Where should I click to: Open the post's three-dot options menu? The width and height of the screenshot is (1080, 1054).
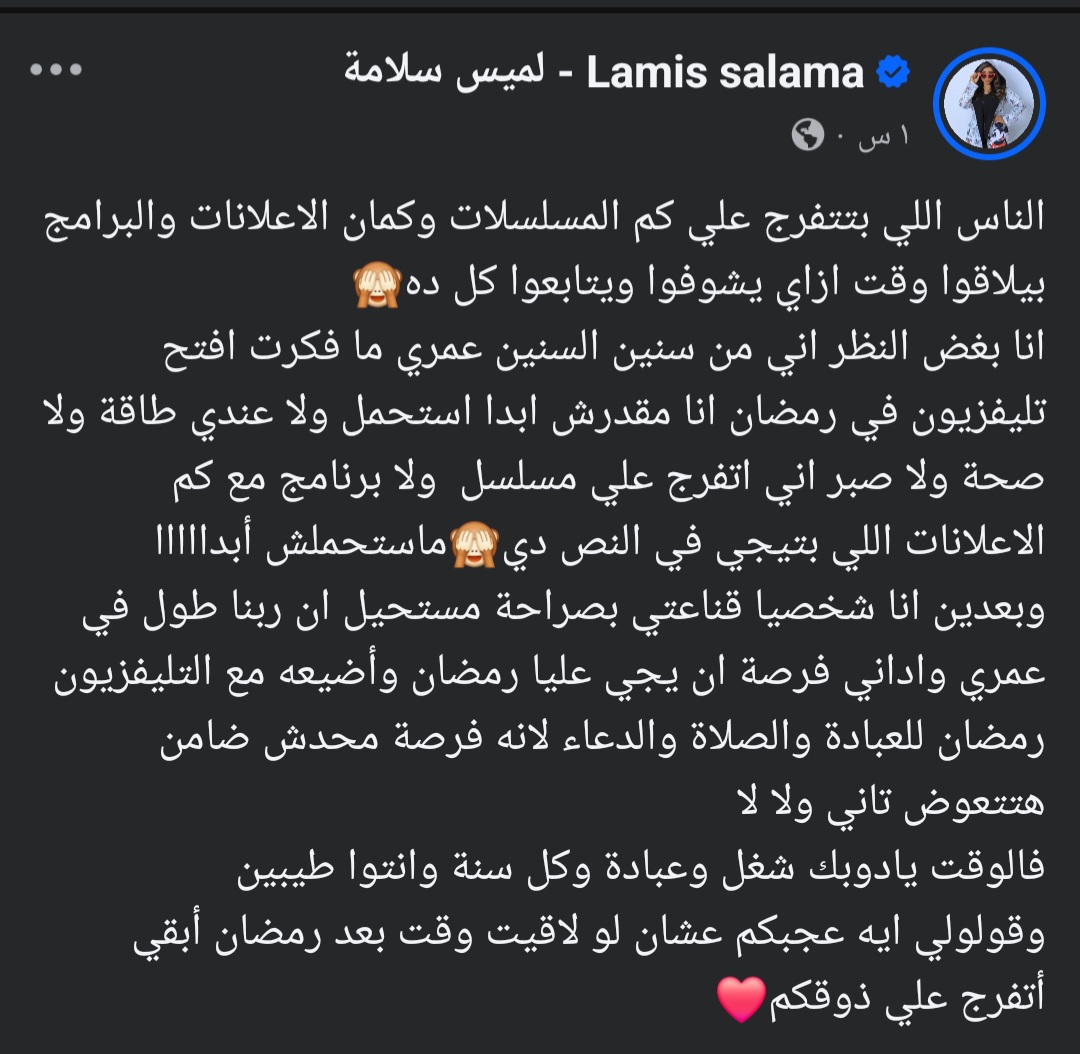(54, 73)
